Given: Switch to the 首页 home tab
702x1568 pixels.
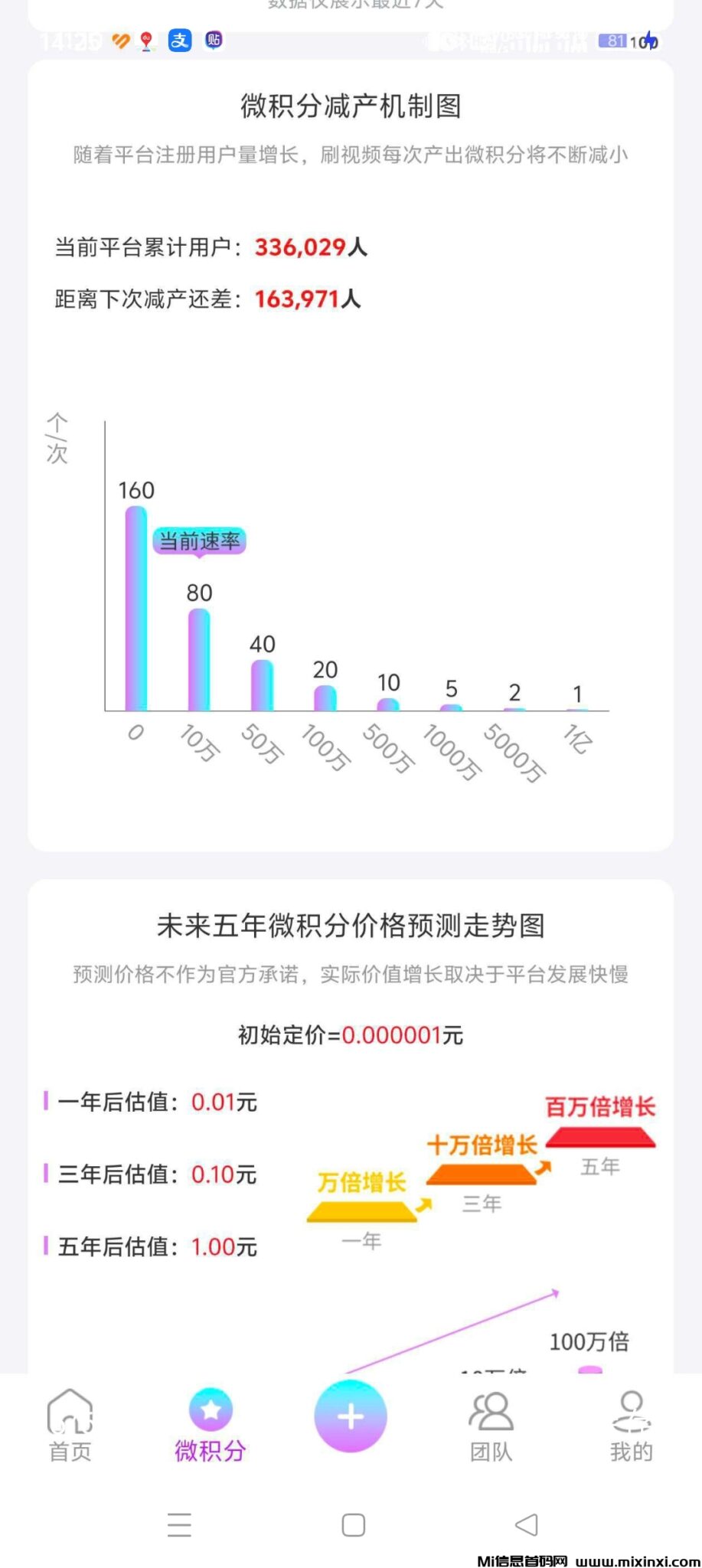Looking at the screenshot, I should [x=70, y=1426].
